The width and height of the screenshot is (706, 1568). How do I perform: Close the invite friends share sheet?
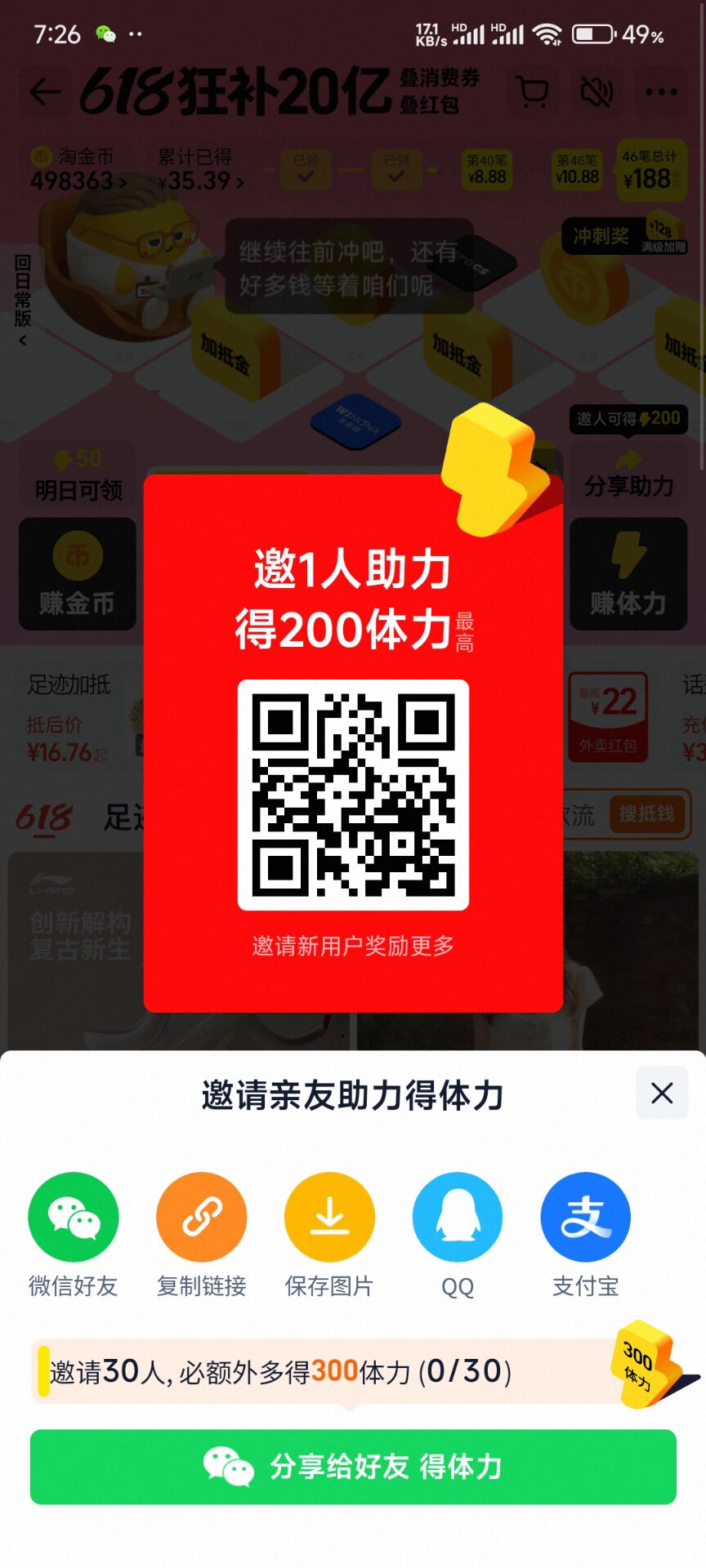pyautogui.click(x=662, y=1093)
